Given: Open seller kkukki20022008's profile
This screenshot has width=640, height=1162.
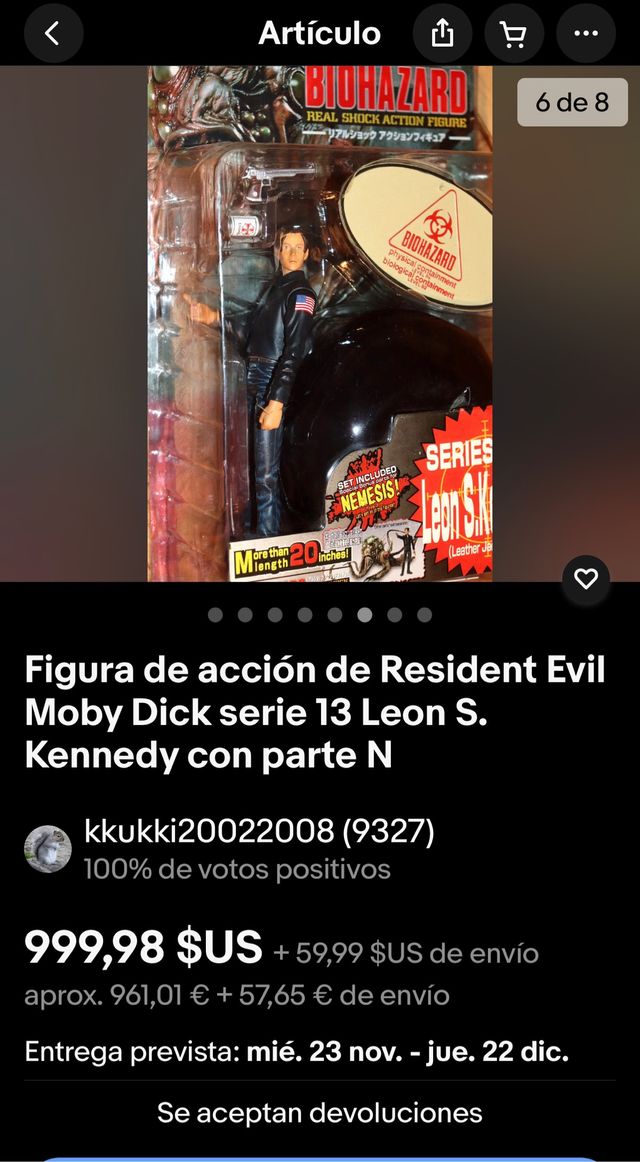Looking at the screenshot, I should 259,831.
